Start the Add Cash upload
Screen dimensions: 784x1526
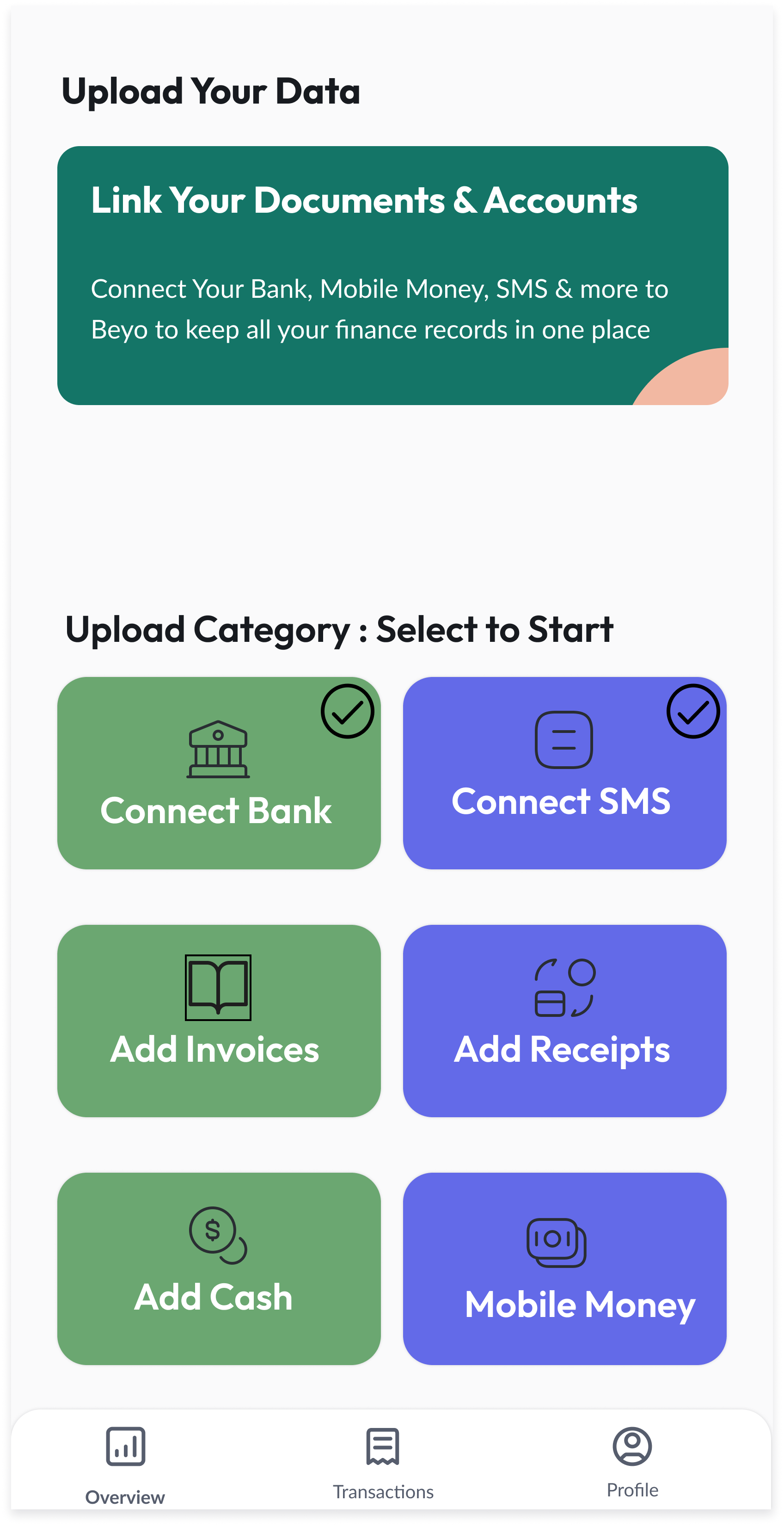(219, 1268)
